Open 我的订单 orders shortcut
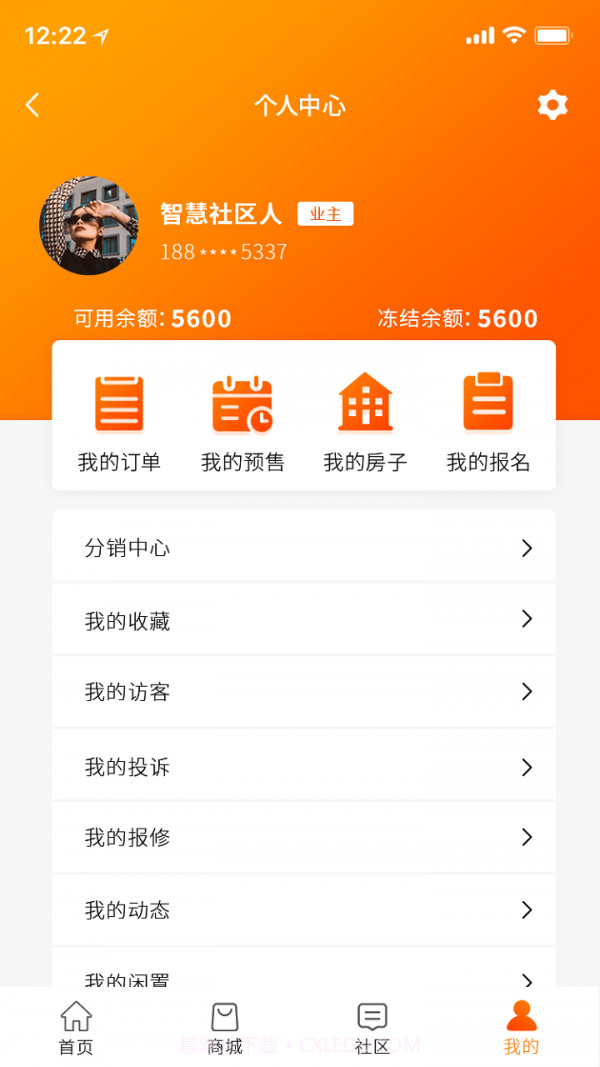 [x=119, y=422]
